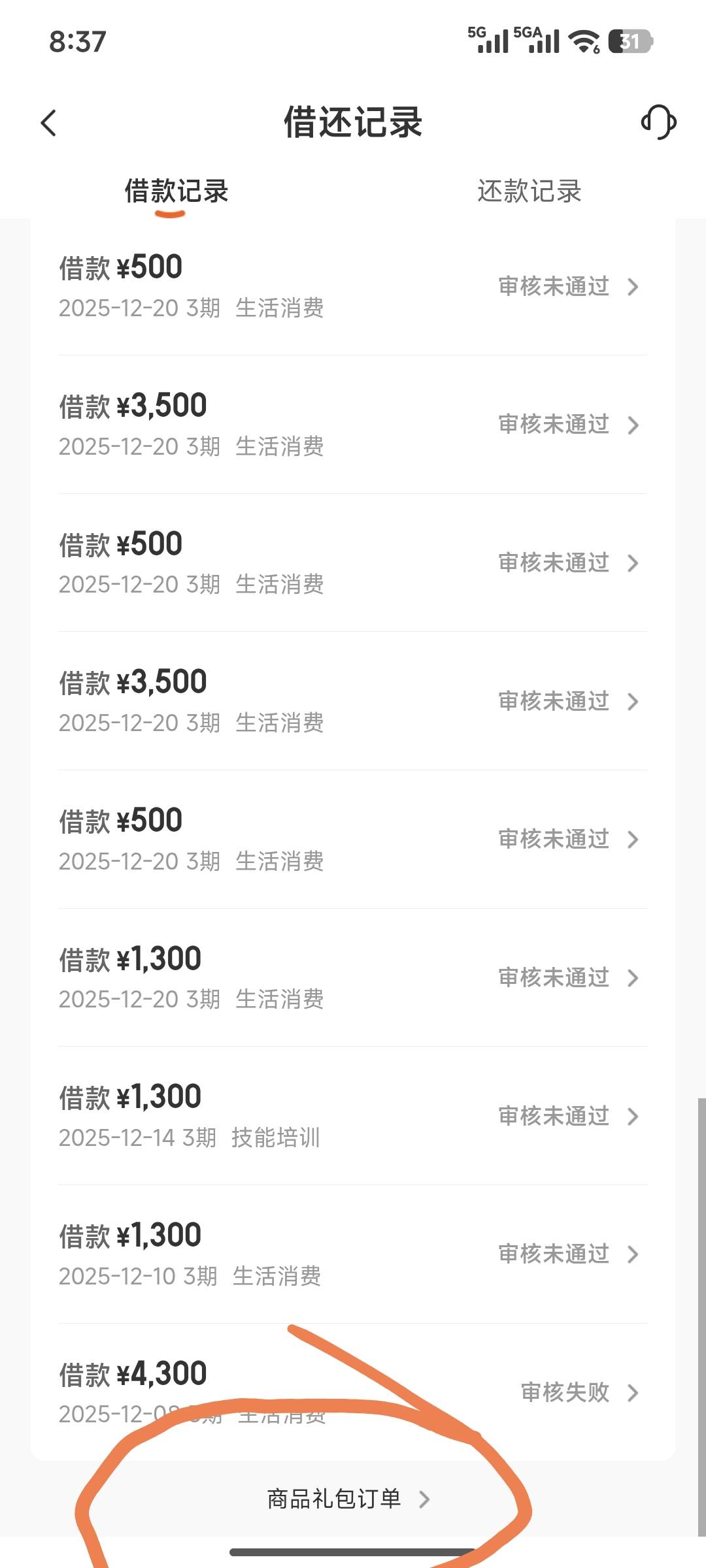Viewport: 706px width, 1568px height.
Task: Open 商品礼包订单 link
Action: point(348,1499)
